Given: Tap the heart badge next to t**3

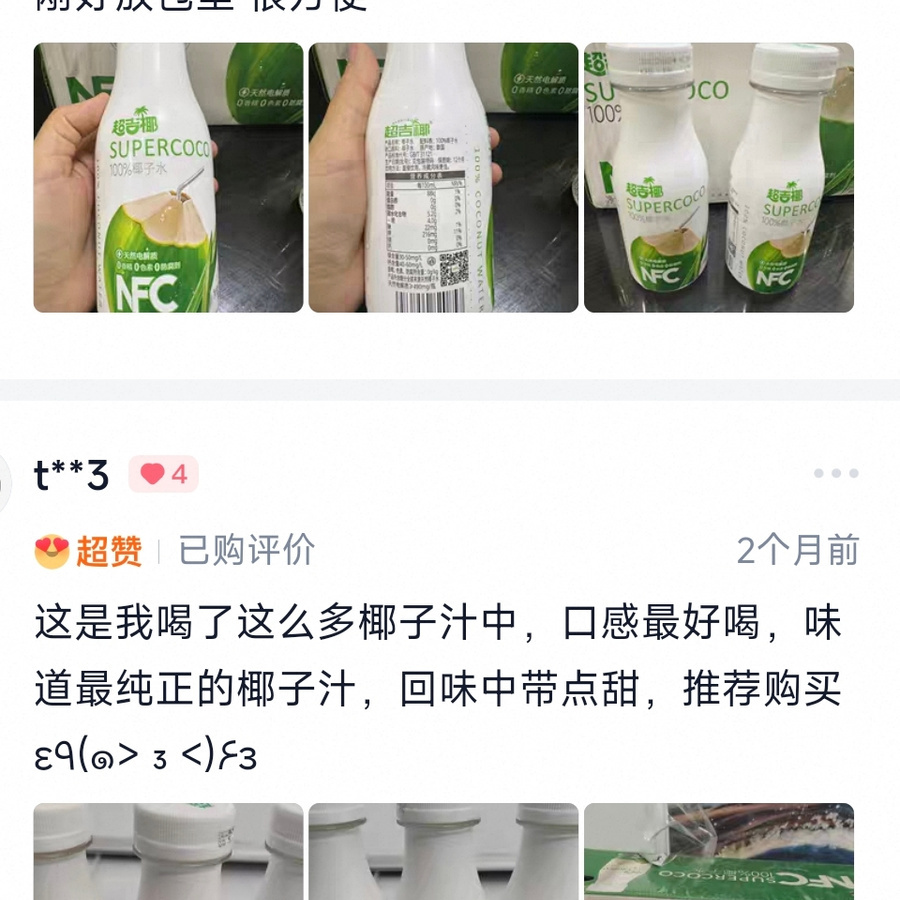Looking at the screenshot, I should 164,474.
